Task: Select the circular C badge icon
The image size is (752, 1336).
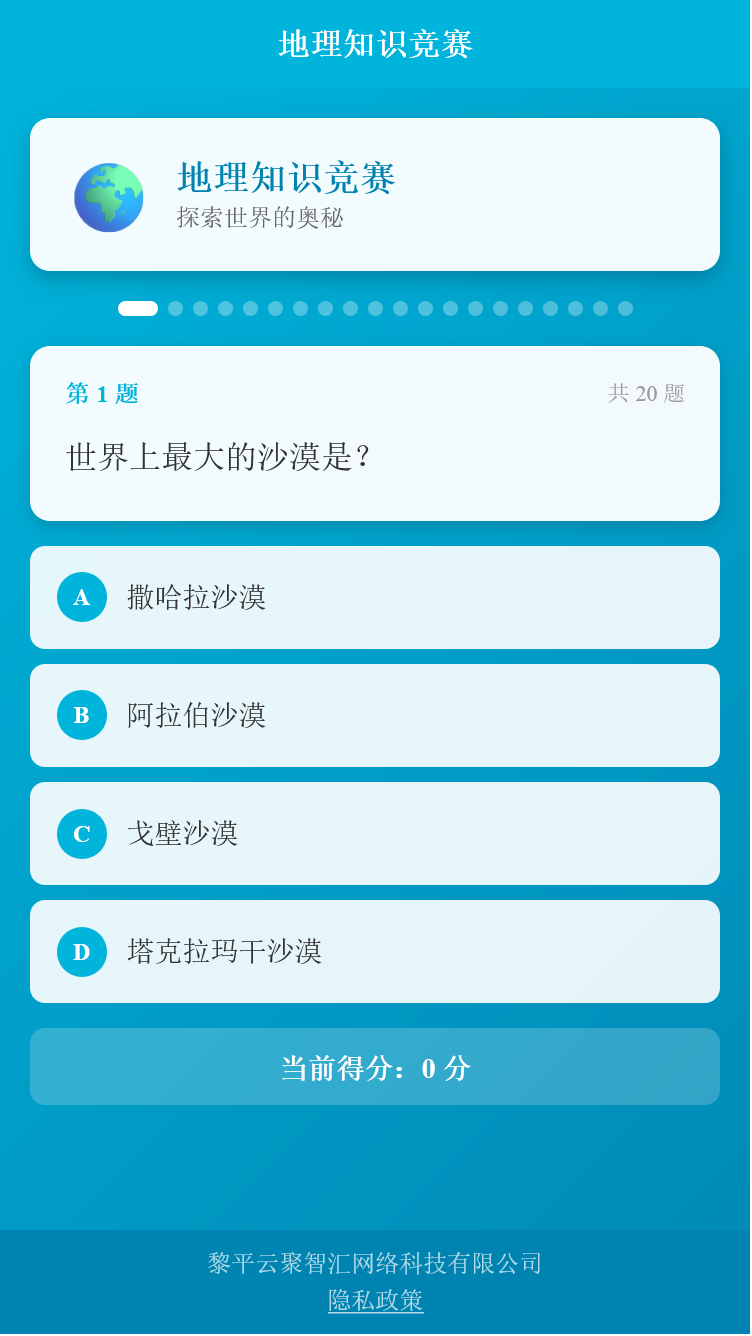Action: point(81,833)
